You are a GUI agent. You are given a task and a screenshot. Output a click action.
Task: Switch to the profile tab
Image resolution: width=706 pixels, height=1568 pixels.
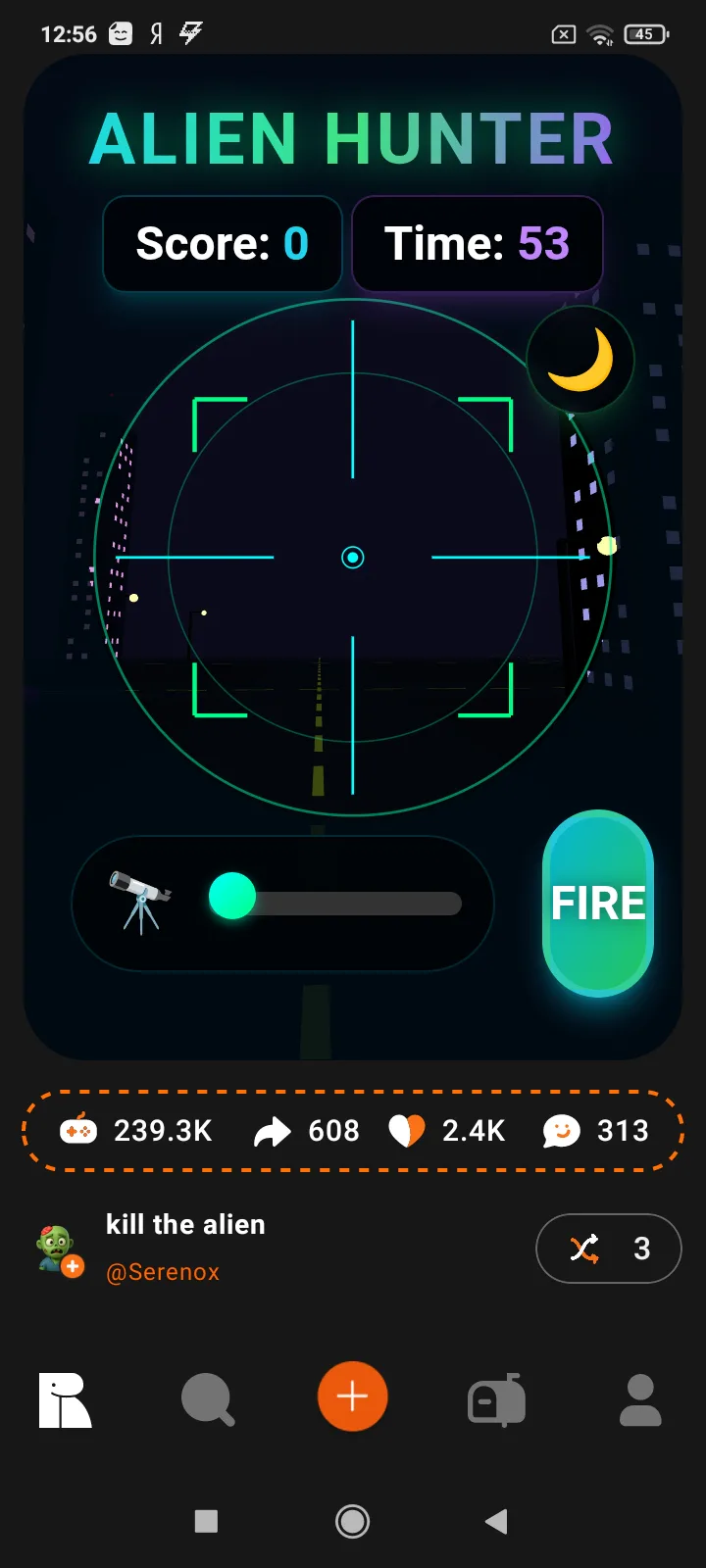tap(640, 1399)
